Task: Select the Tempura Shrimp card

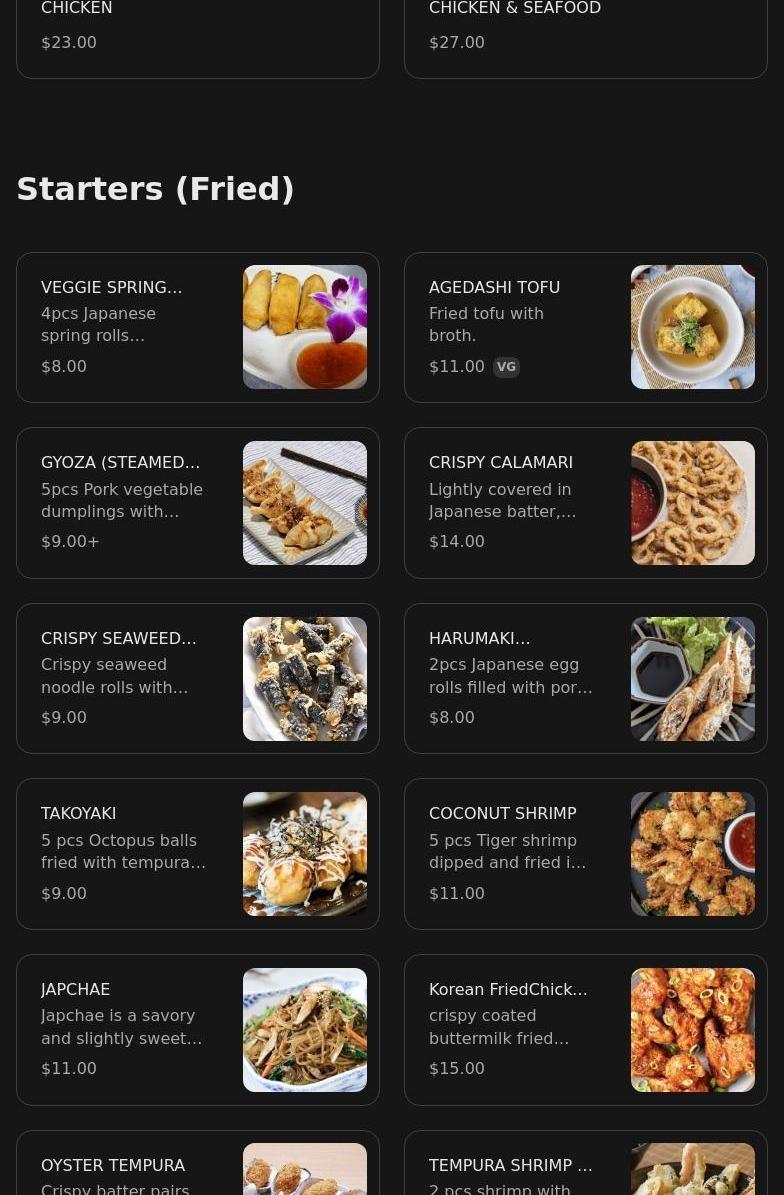Action: click(585, 1168)
